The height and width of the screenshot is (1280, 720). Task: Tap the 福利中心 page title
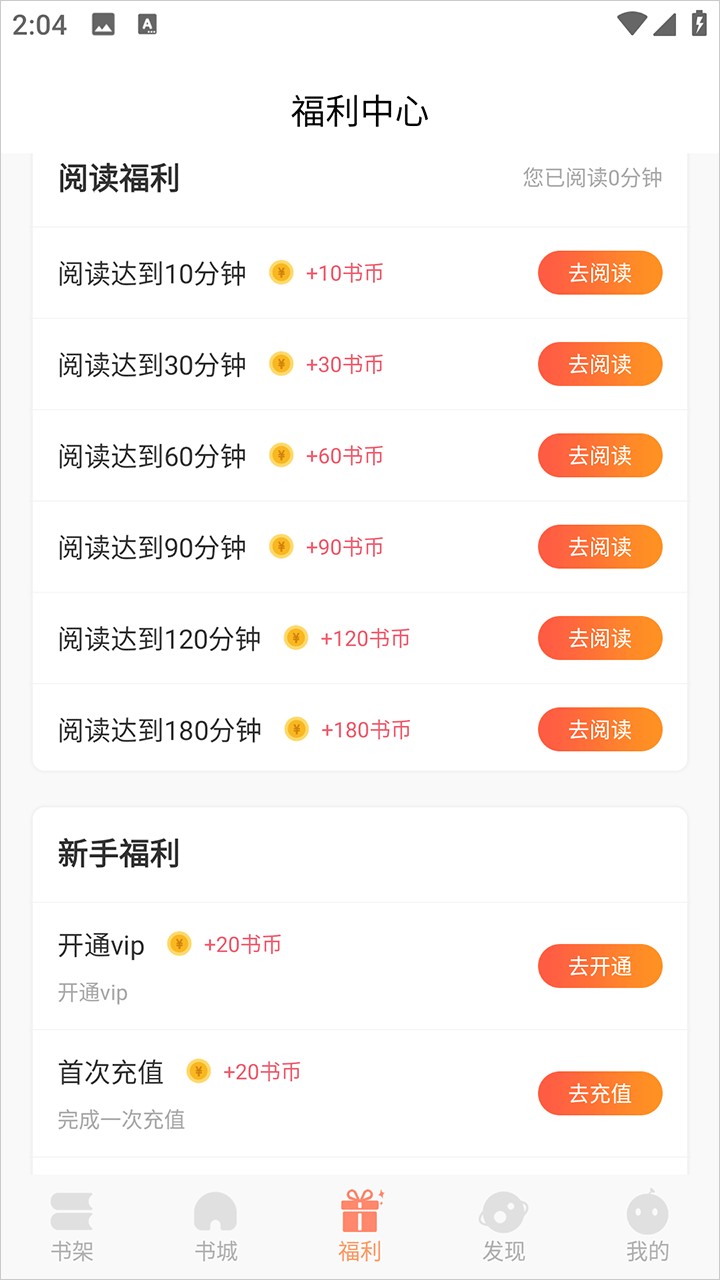click(x=360, y=113)
